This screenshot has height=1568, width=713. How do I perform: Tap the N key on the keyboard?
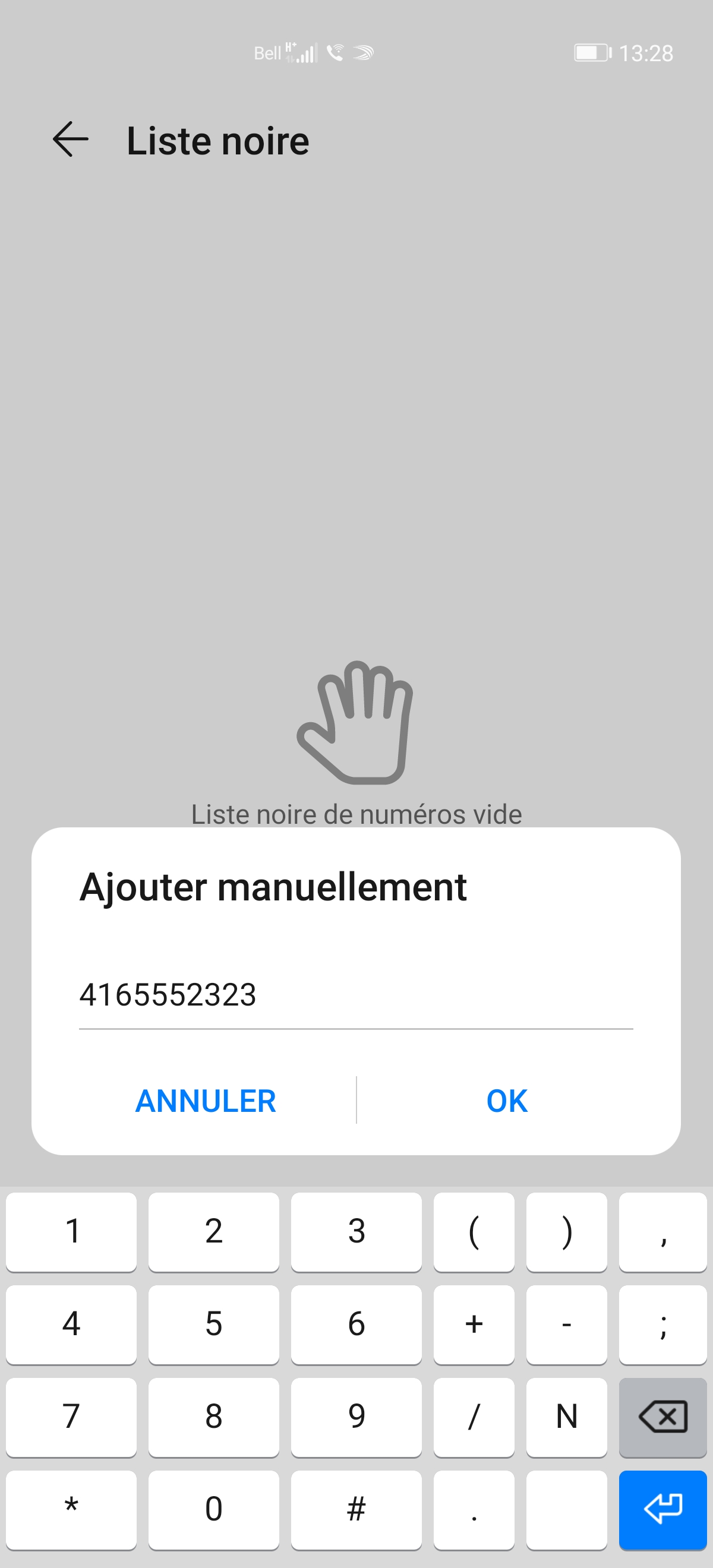566,1417
